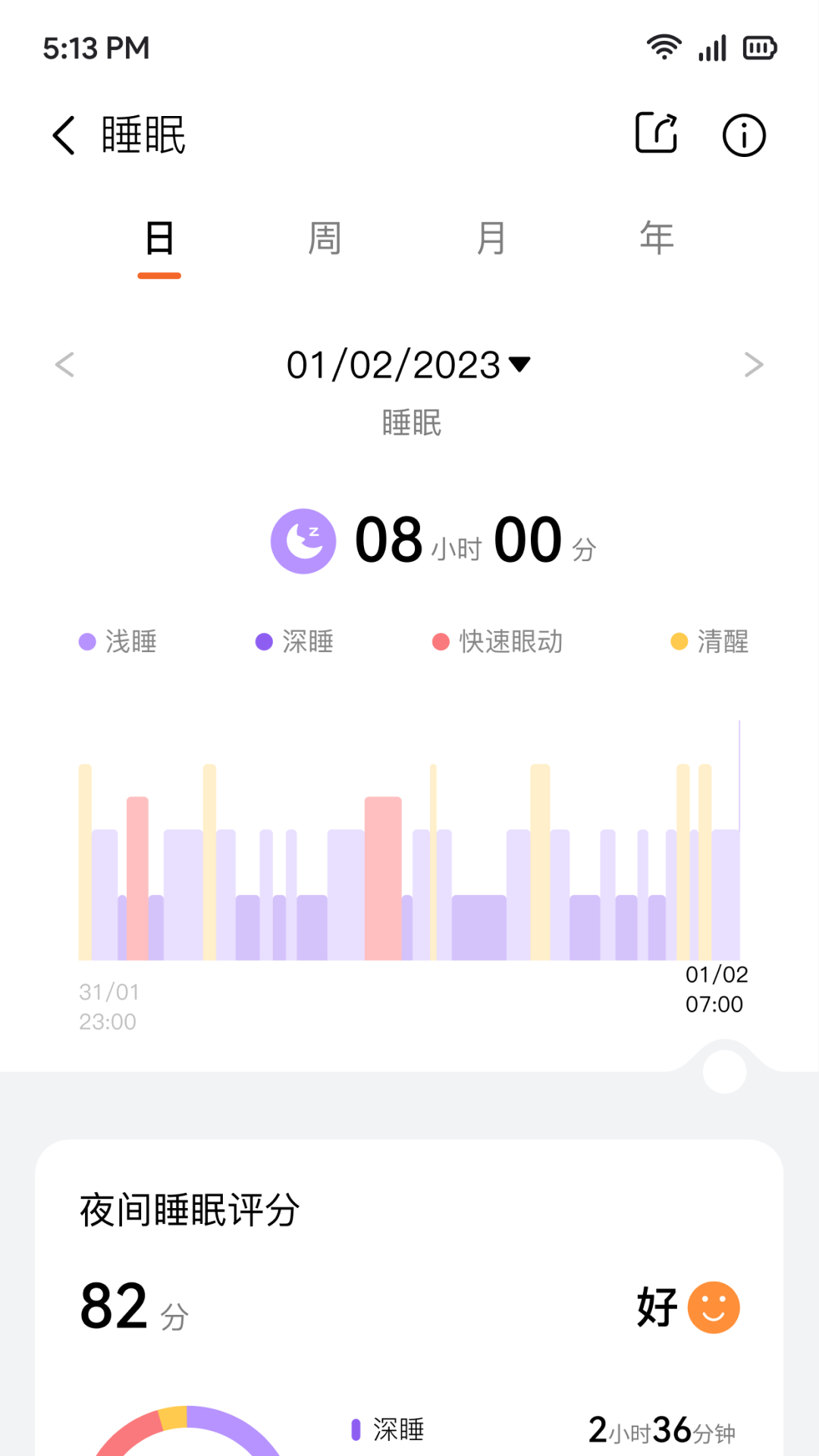Click the purple moon sleep icon

[x=303, y=540]
